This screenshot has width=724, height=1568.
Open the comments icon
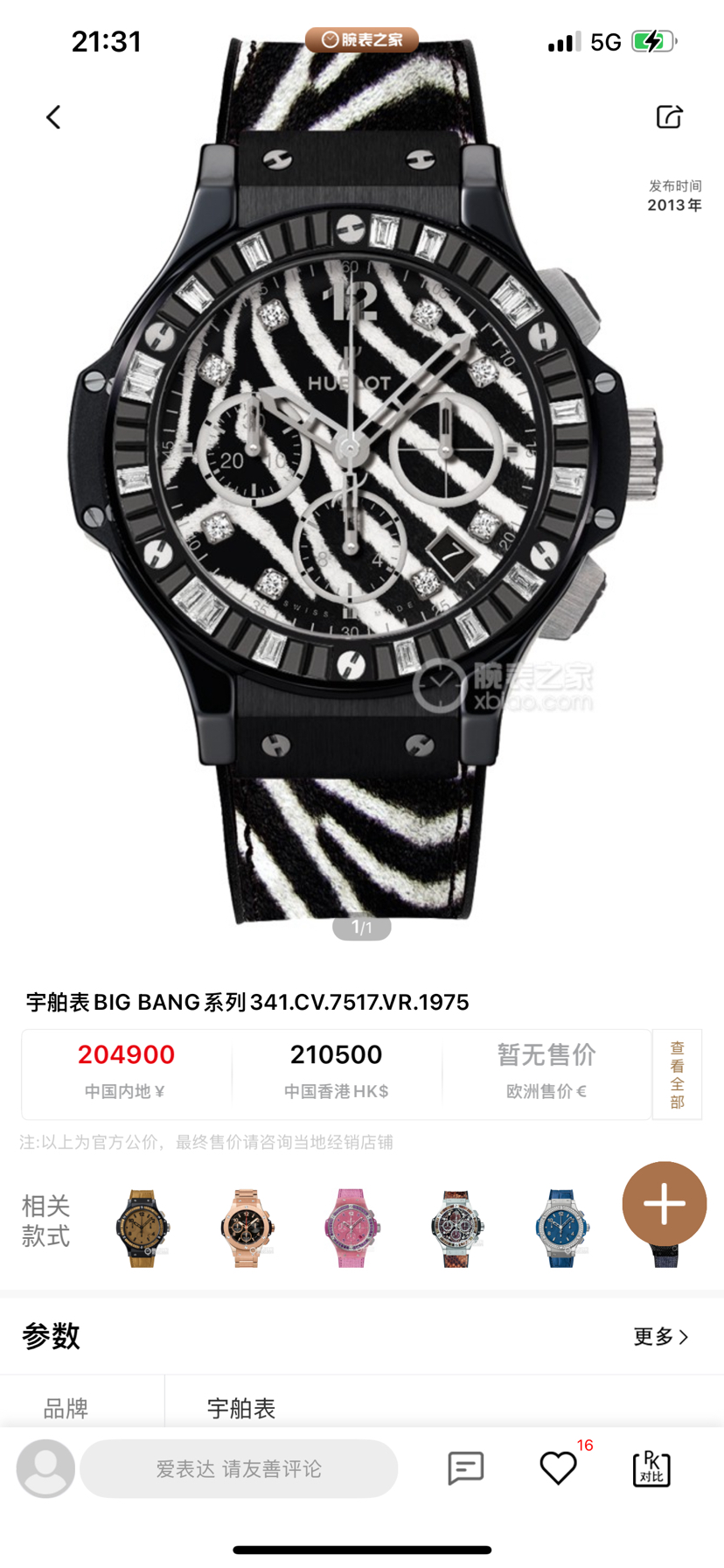465,1467
